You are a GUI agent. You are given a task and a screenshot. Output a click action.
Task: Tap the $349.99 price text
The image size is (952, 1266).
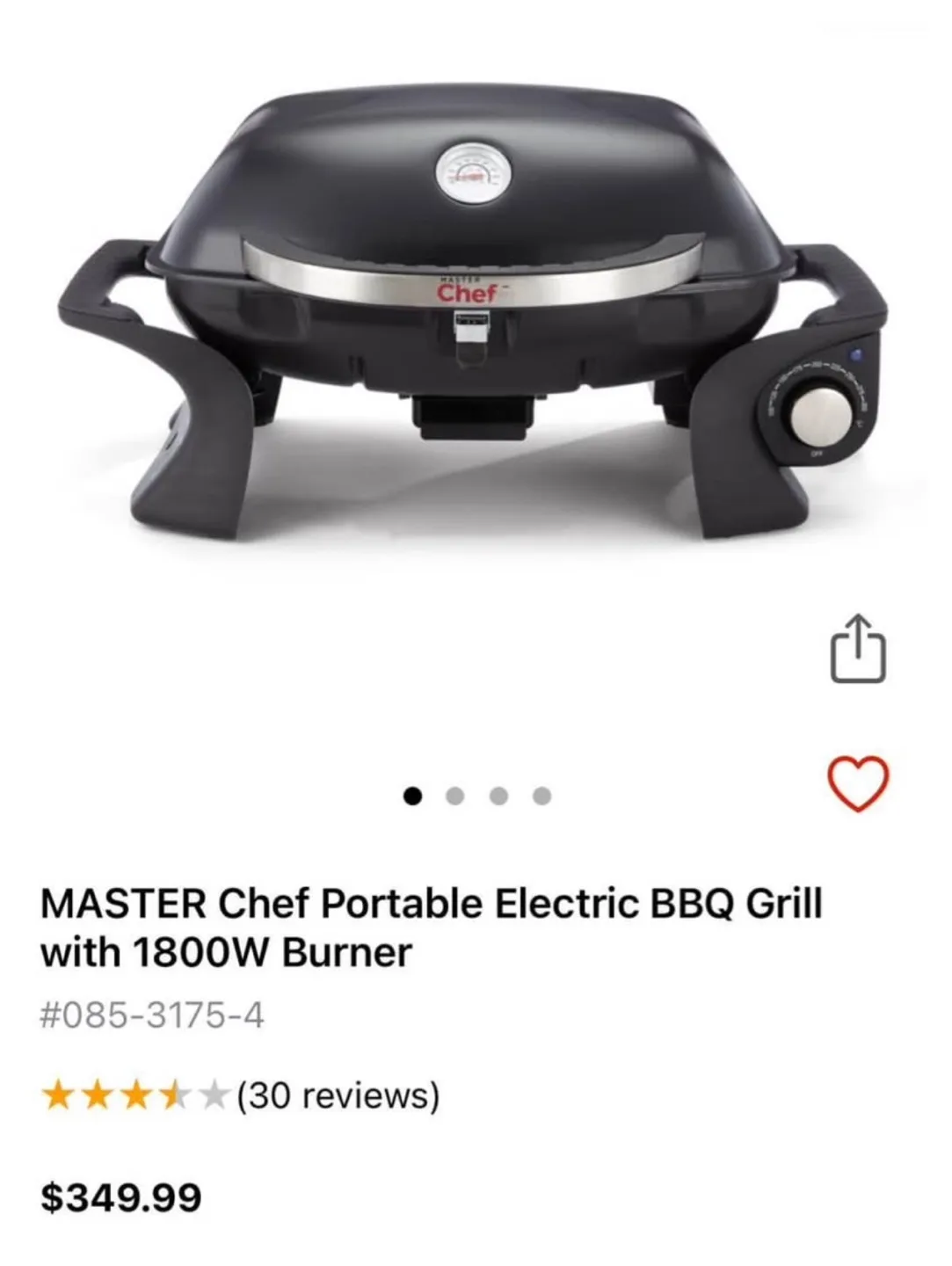[x=123, y=1195]
